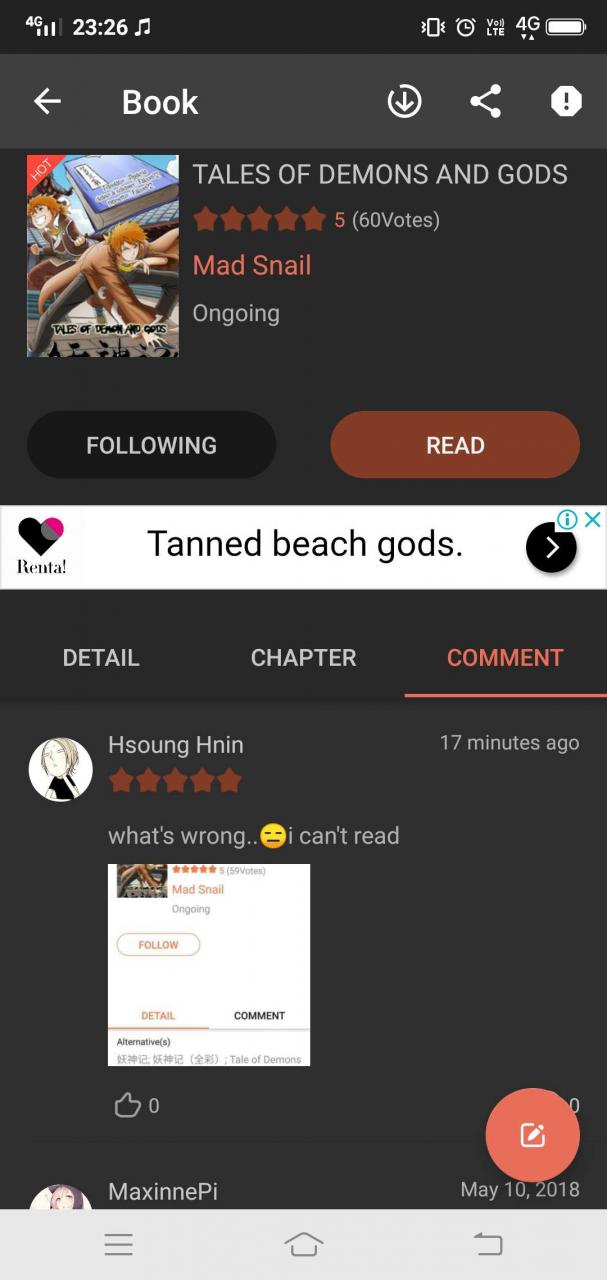Switch to the CHAPTER tab
607x1280 pixels.
tap(303, 657)
